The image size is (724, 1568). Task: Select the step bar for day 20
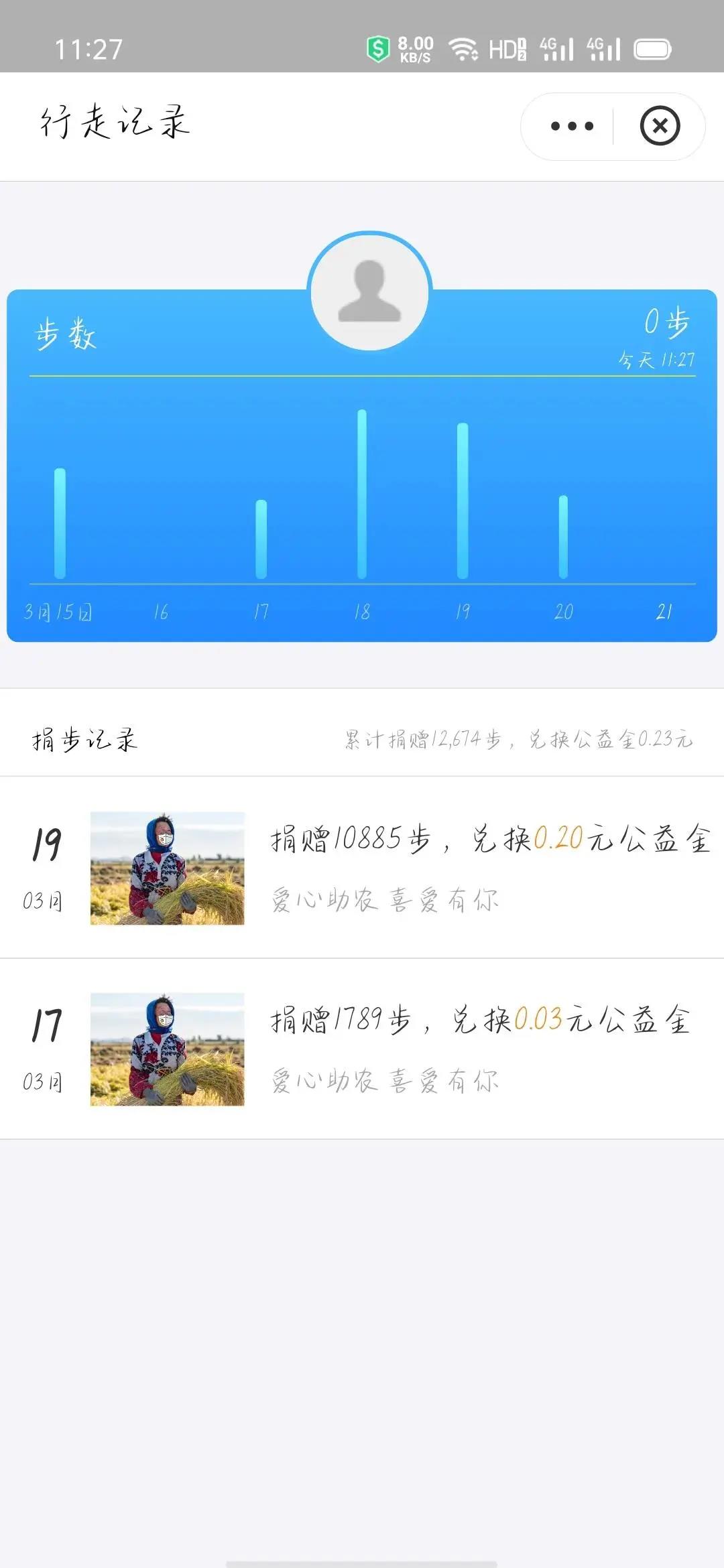click(563, 537)
